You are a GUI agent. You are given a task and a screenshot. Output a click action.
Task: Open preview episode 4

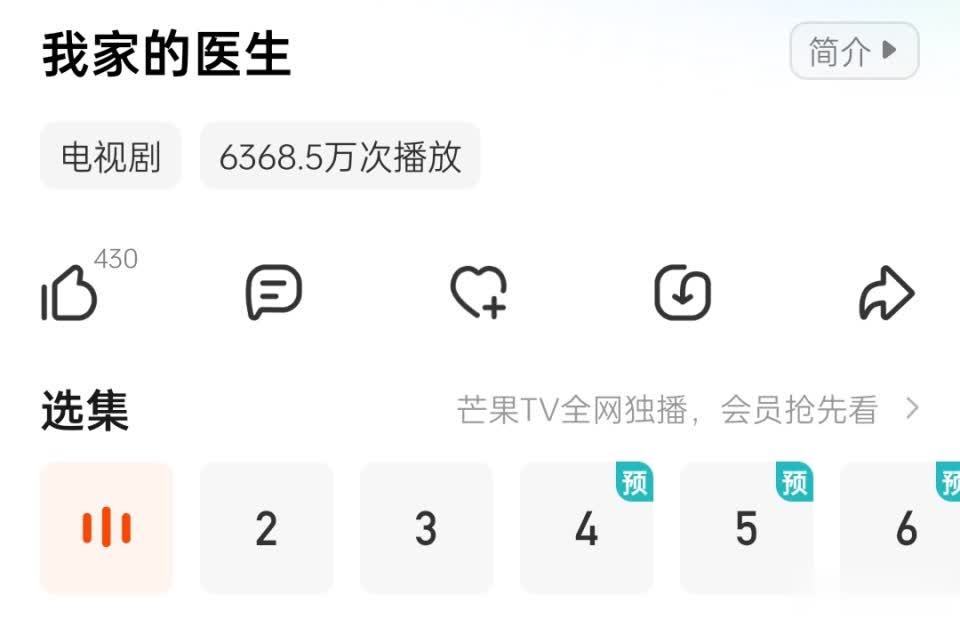click(x=586, y=527)
